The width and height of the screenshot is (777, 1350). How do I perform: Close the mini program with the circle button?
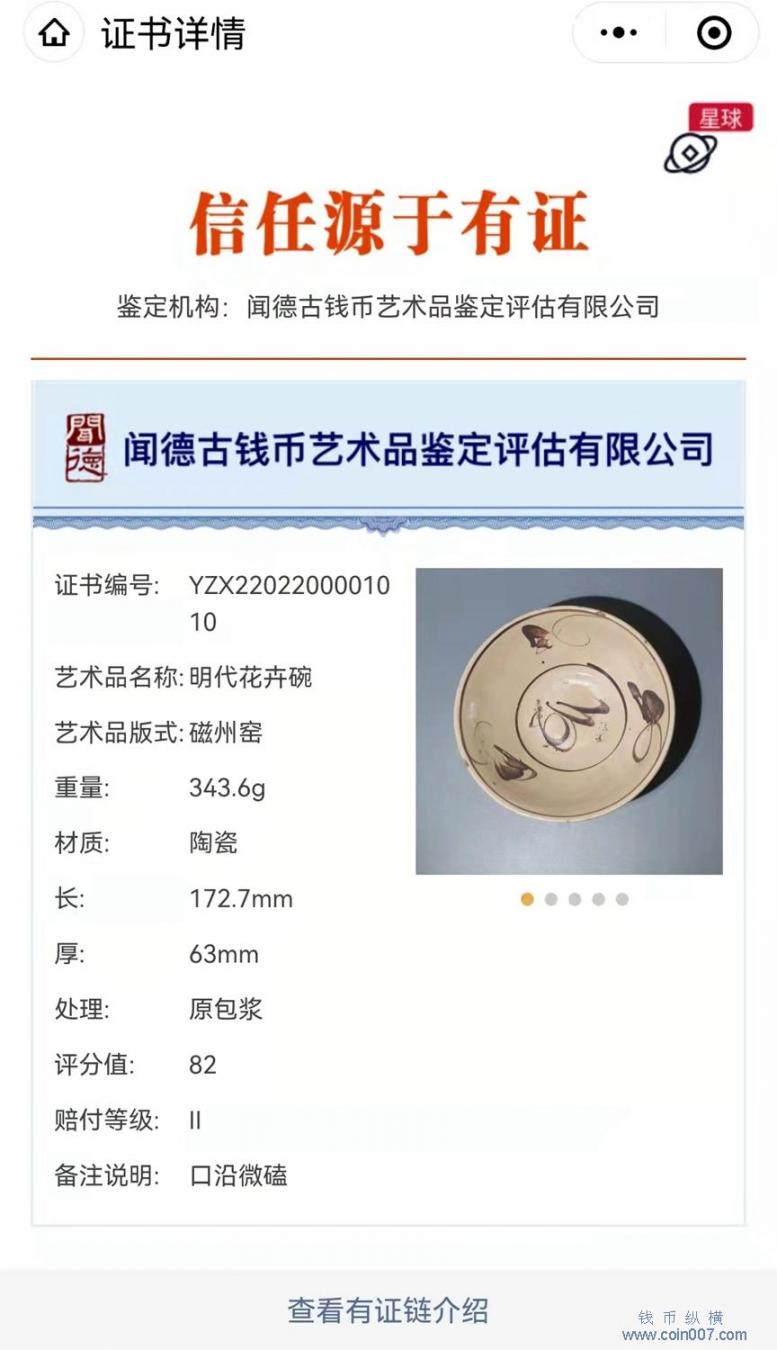coord(714,34)
